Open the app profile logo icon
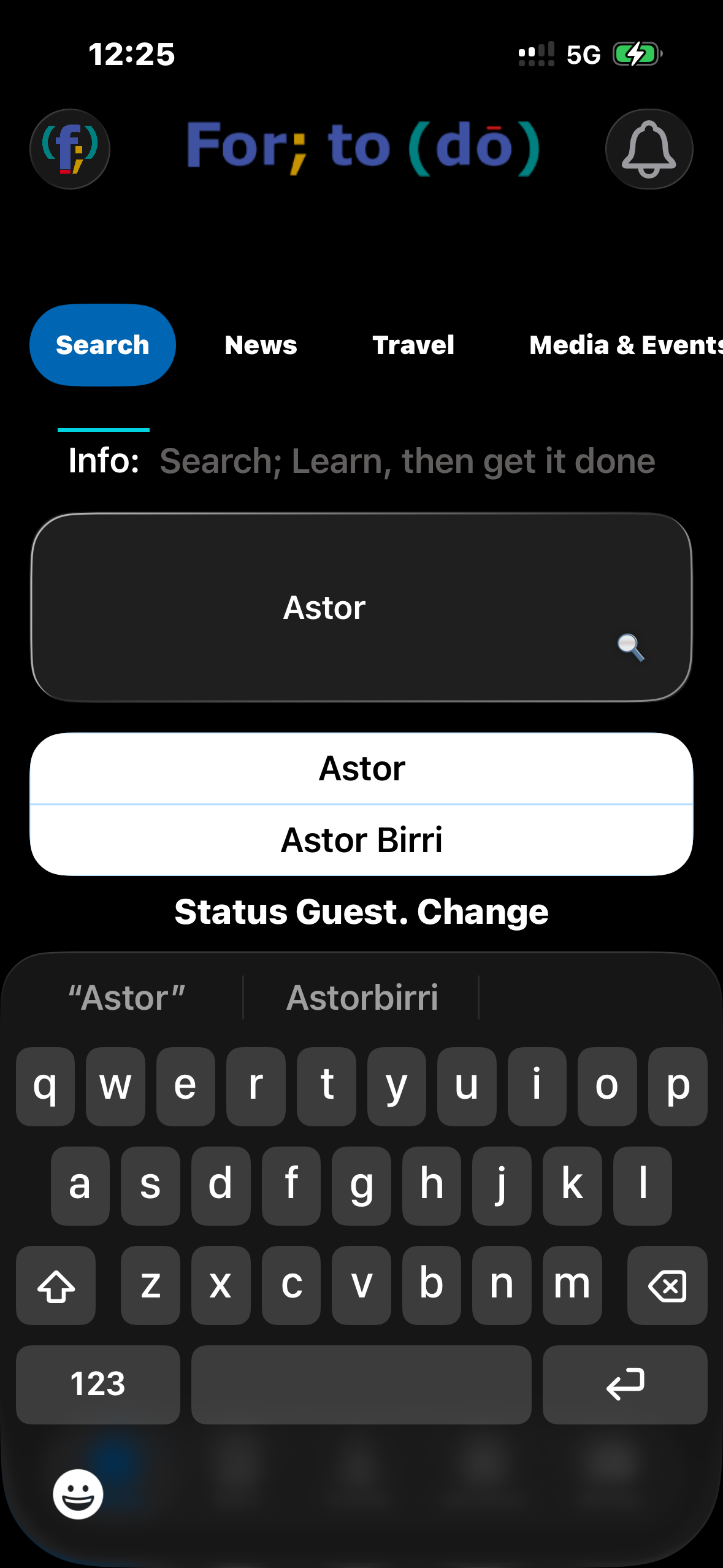This screenshot has width=723, height=1568. point(70,149)
